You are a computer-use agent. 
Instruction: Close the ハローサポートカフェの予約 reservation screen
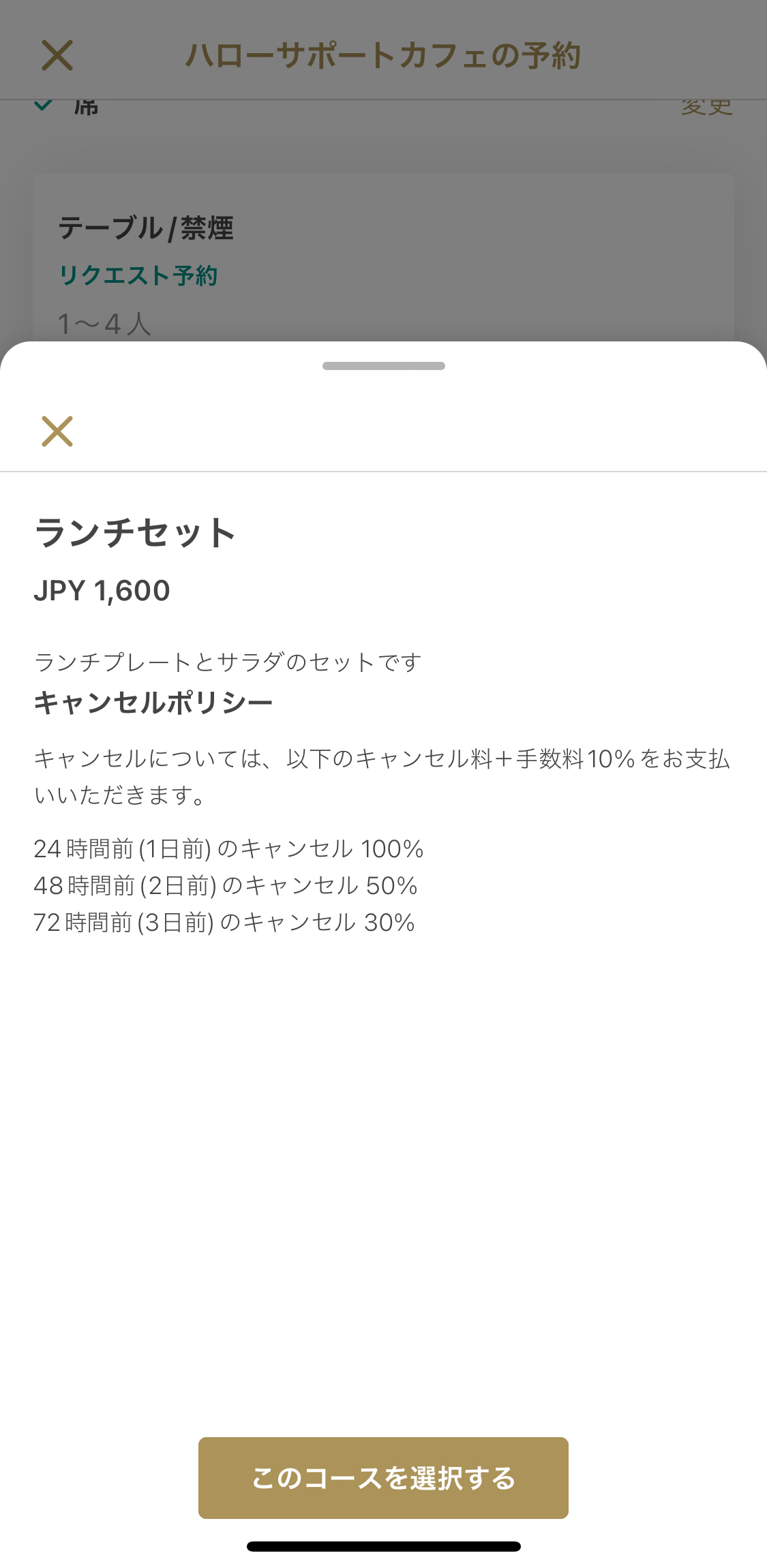(x=57, y=55)
